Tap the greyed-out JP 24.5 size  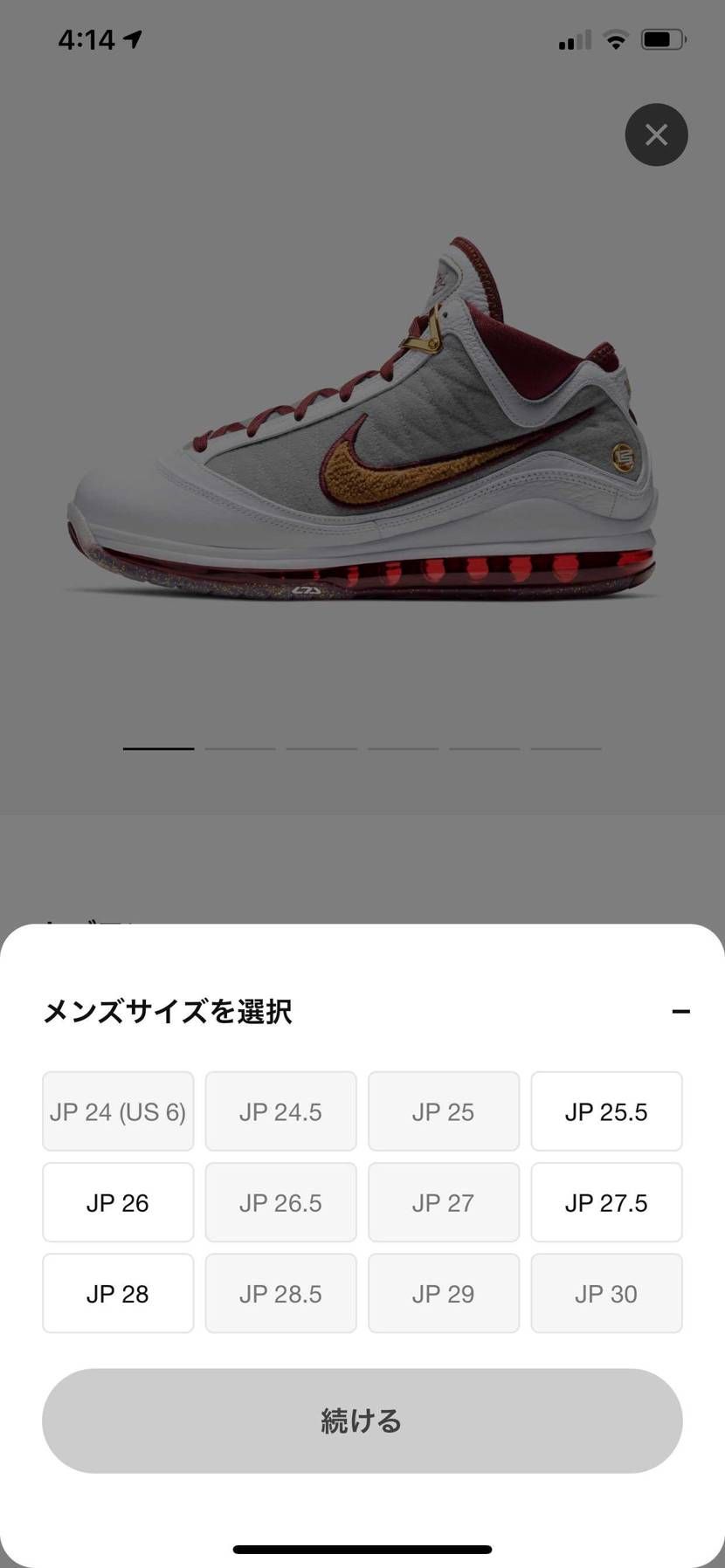[x=280, y=1111]
